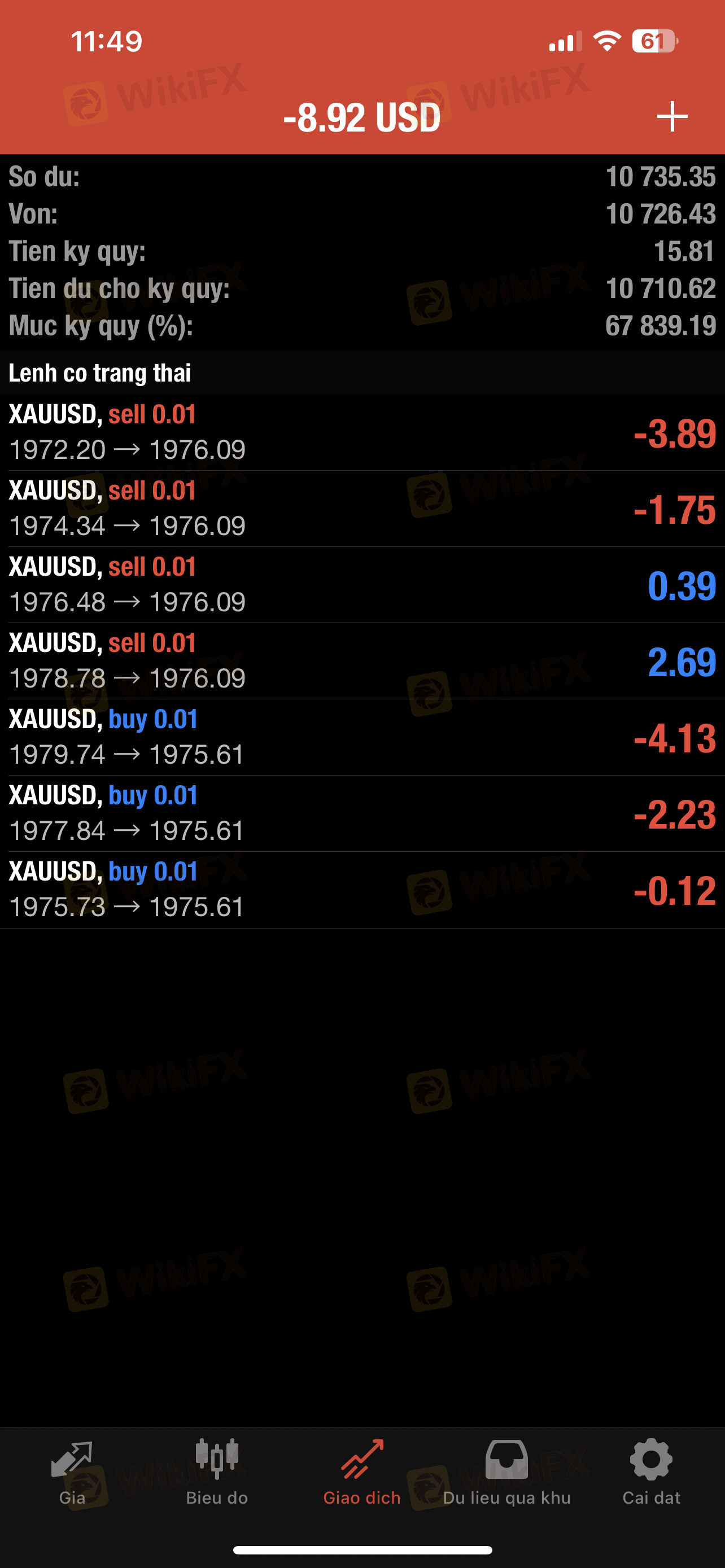
Task: Expand buy position opened at 1975.73
Action: pyautogui.click(x=362, y=890)
